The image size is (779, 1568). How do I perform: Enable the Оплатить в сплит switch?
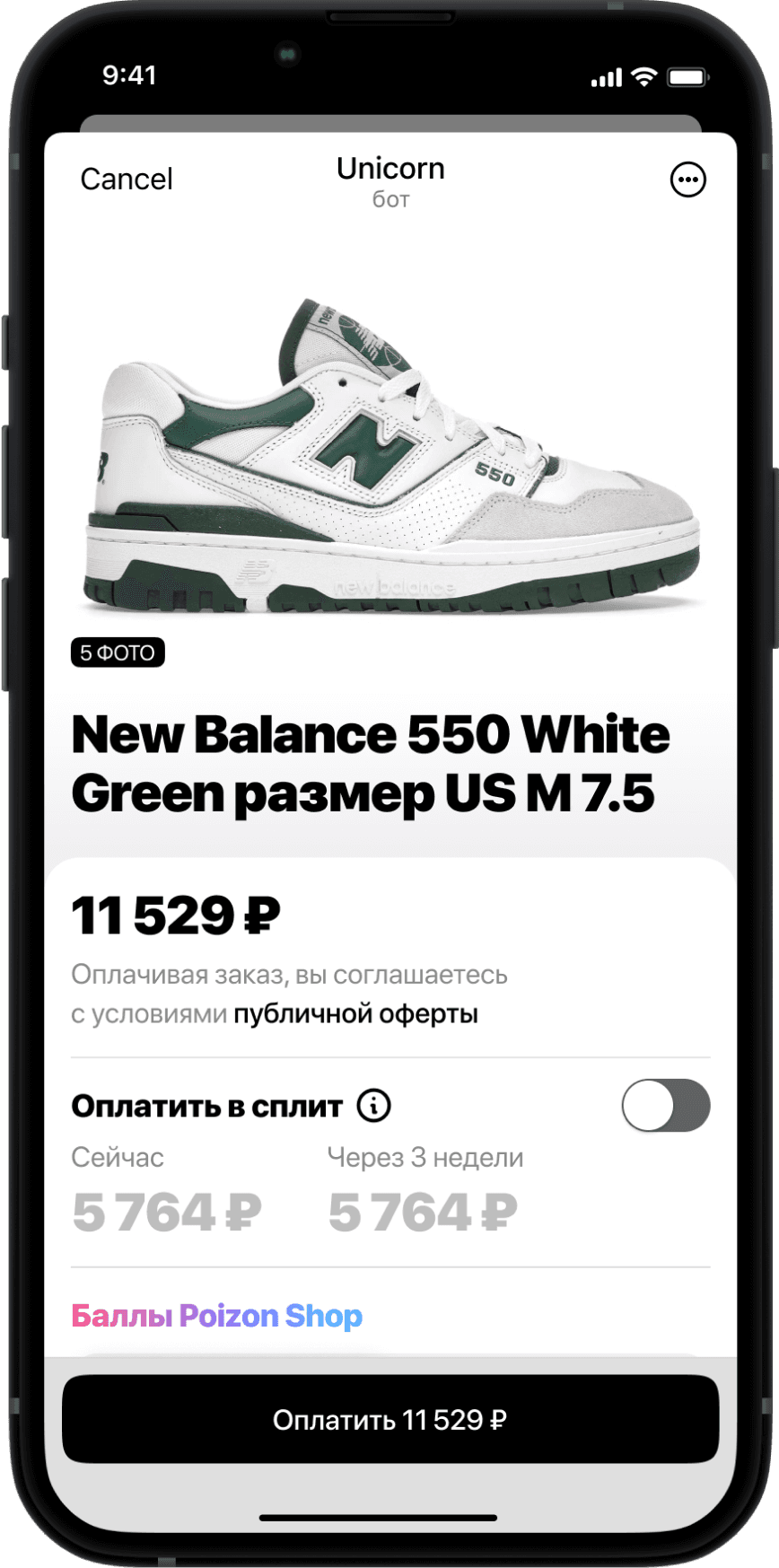point(665,1105)
